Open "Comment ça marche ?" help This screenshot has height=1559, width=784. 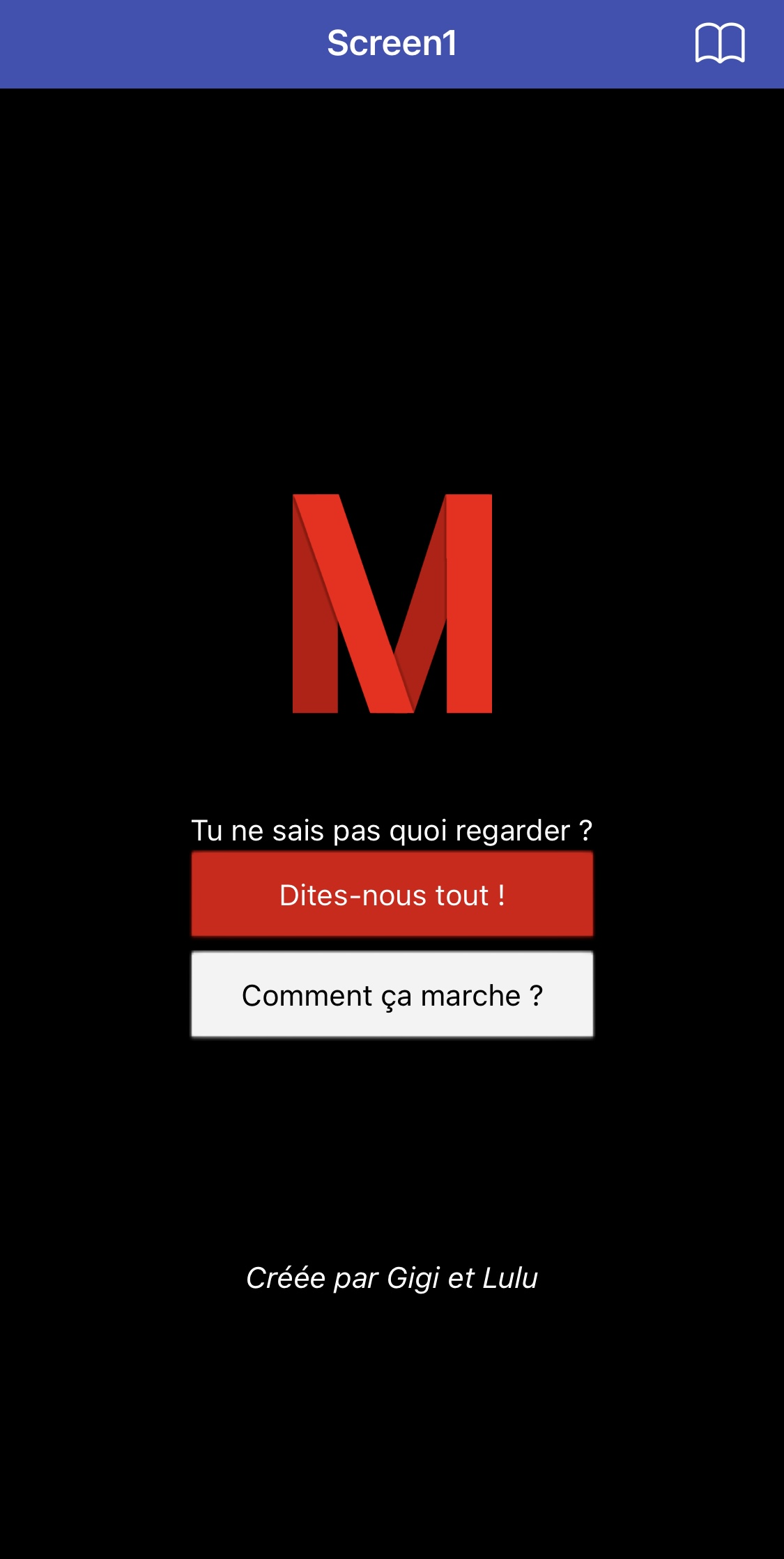[x=392, y=994]
